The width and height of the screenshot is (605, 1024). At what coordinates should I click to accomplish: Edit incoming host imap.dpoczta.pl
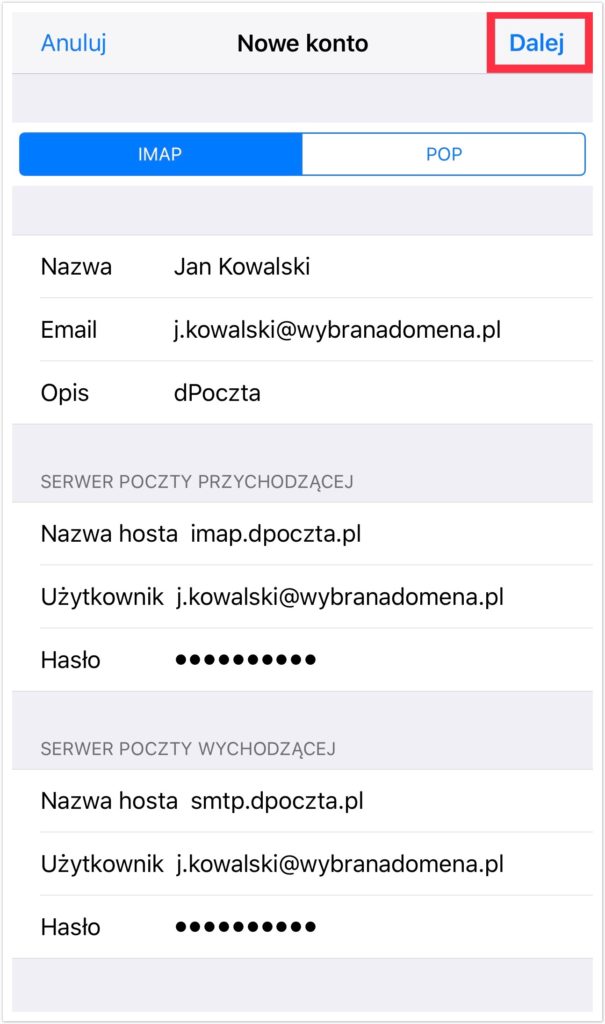302,534
